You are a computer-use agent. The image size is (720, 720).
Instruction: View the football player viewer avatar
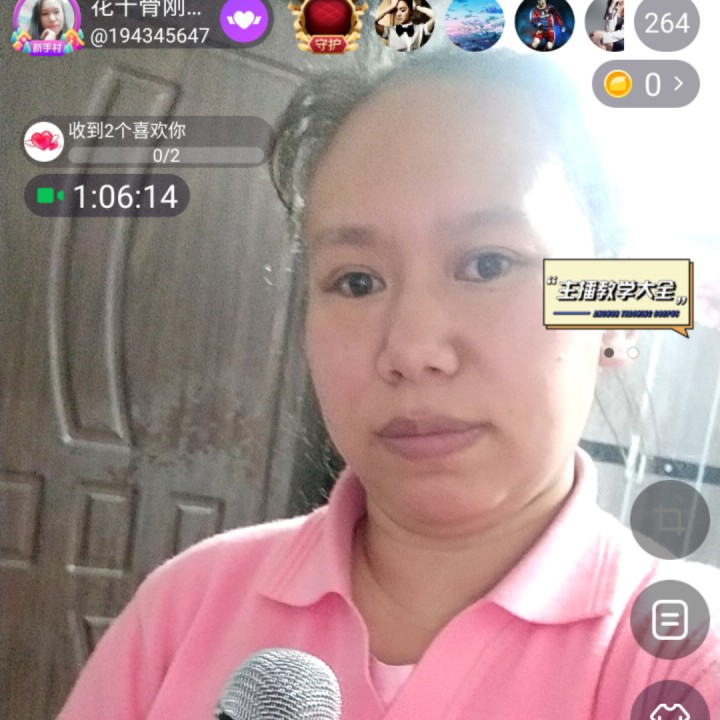point(544,23)
